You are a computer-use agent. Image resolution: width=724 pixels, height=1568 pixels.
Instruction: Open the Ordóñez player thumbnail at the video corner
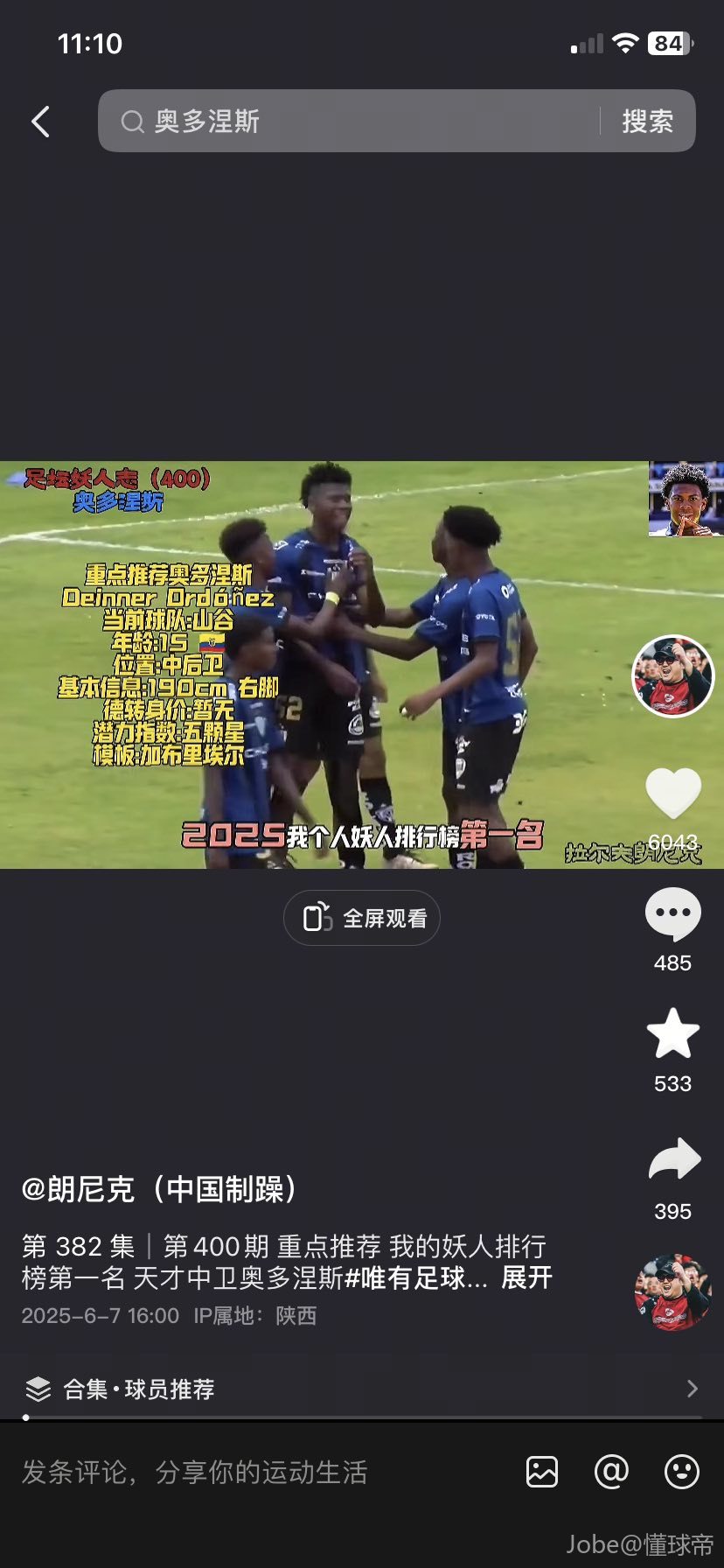[685, 499]
